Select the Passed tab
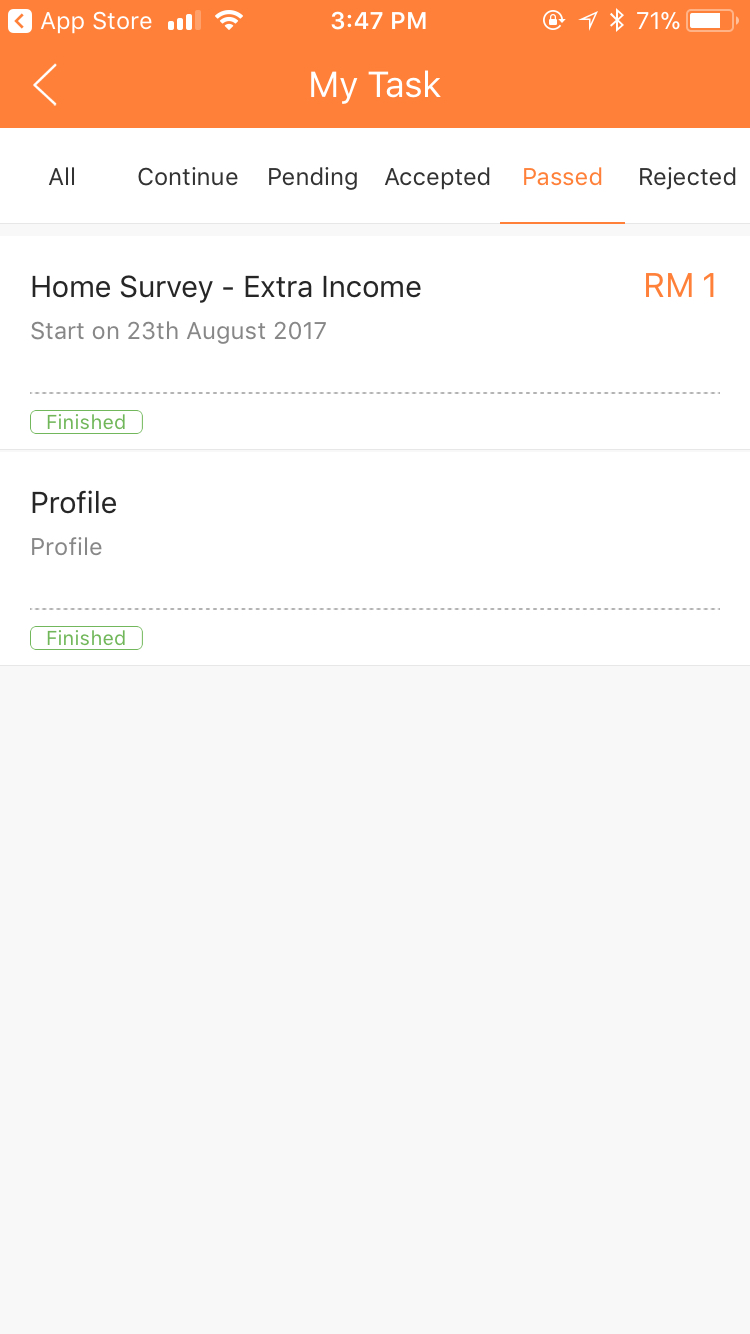The image size is (750, 1334). [562, 177]
